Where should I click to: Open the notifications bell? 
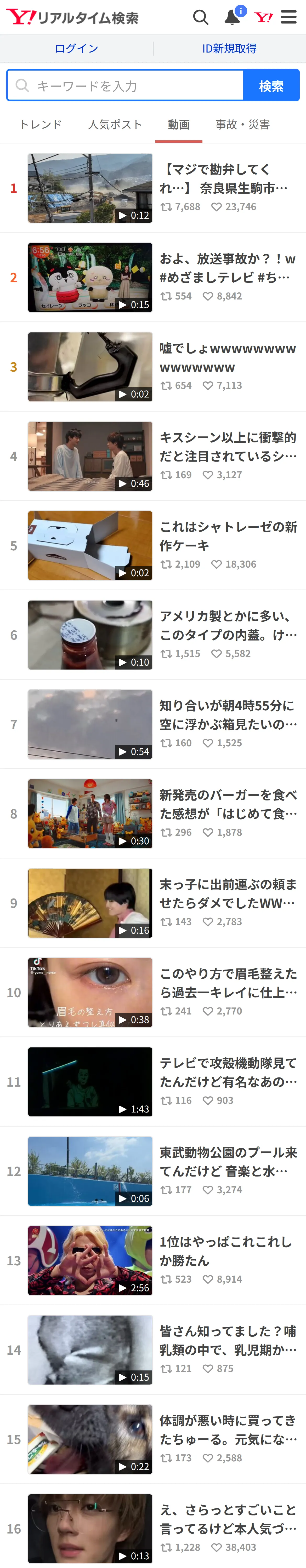(x=232, y=17)
